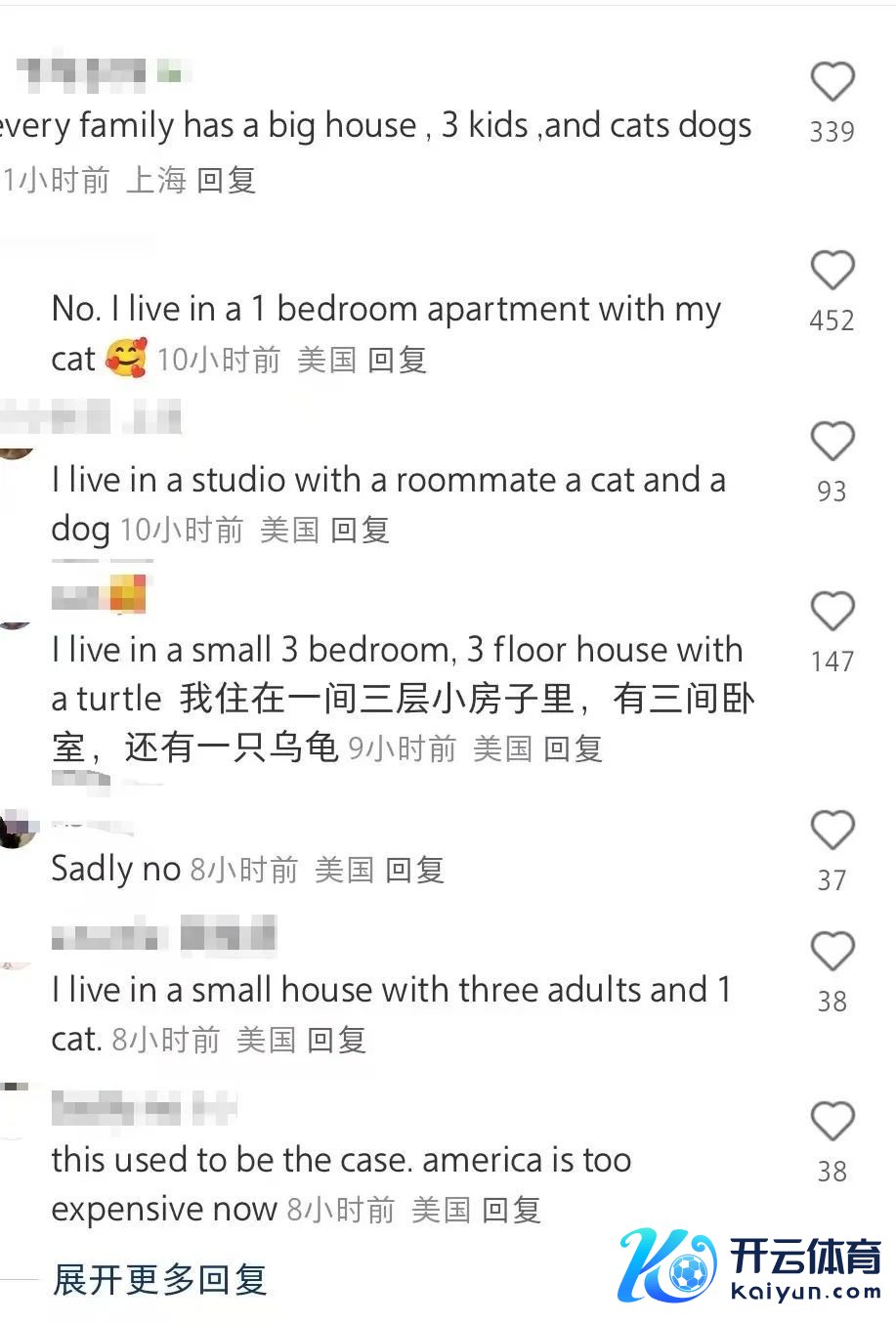Like the studio with a roommate comment

coord(832,442)
